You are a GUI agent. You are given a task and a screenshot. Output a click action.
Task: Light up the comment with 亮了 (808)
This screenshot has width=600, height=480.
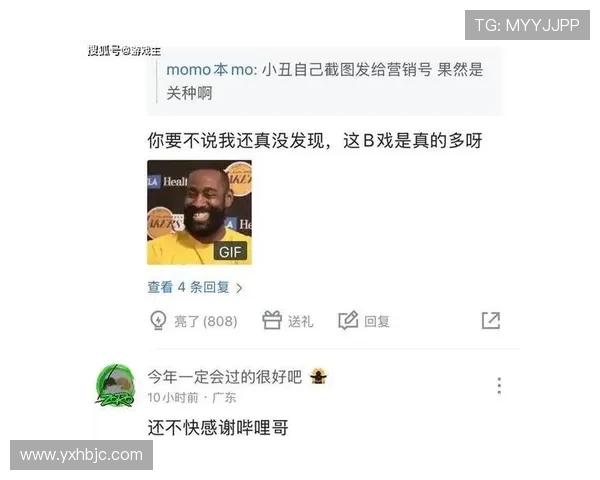pos(192,321)
